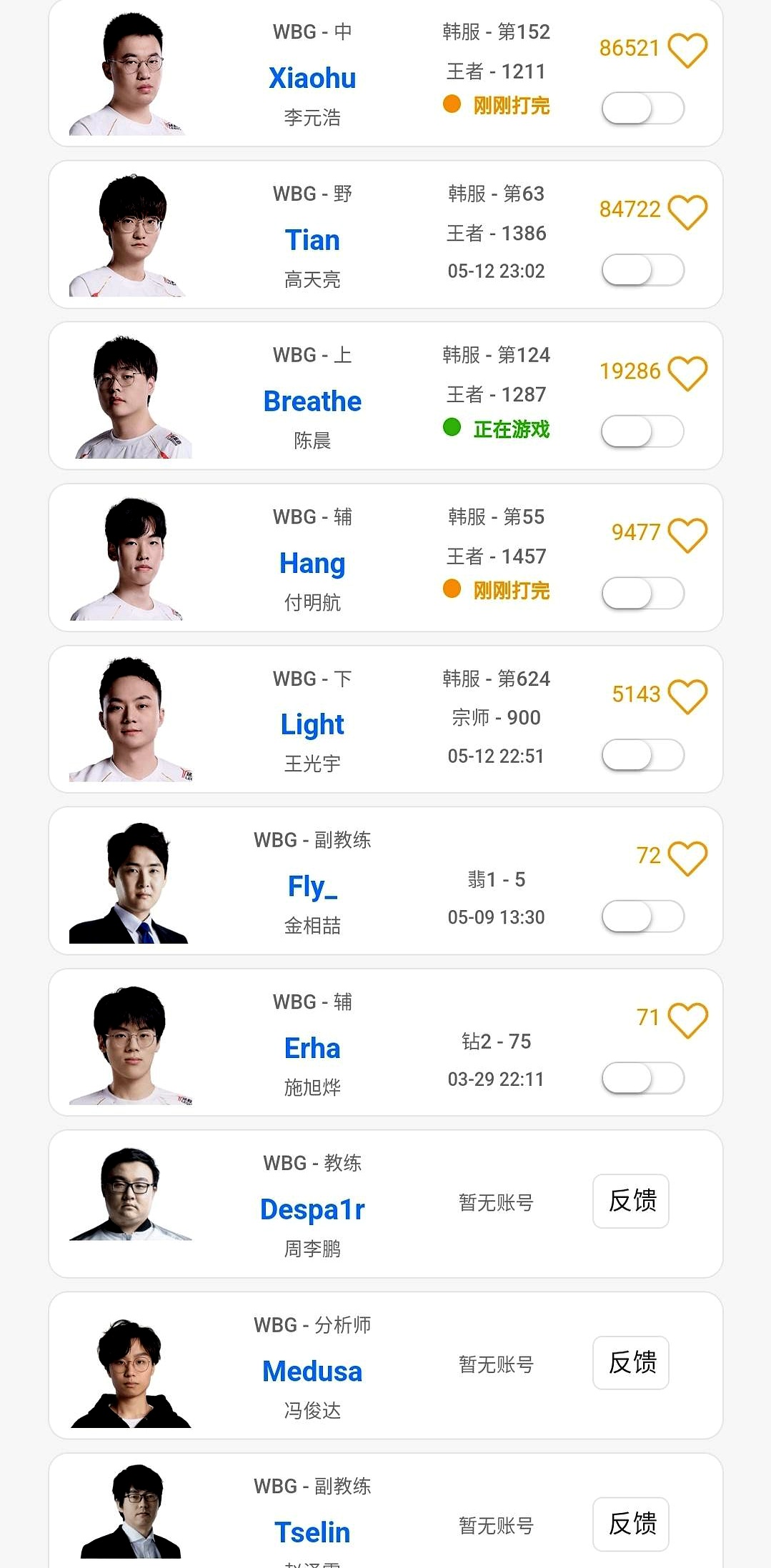
Task: Click 反馈 next to analyst Medusa
Action: pyautogui.click(x=630, y=1363)
